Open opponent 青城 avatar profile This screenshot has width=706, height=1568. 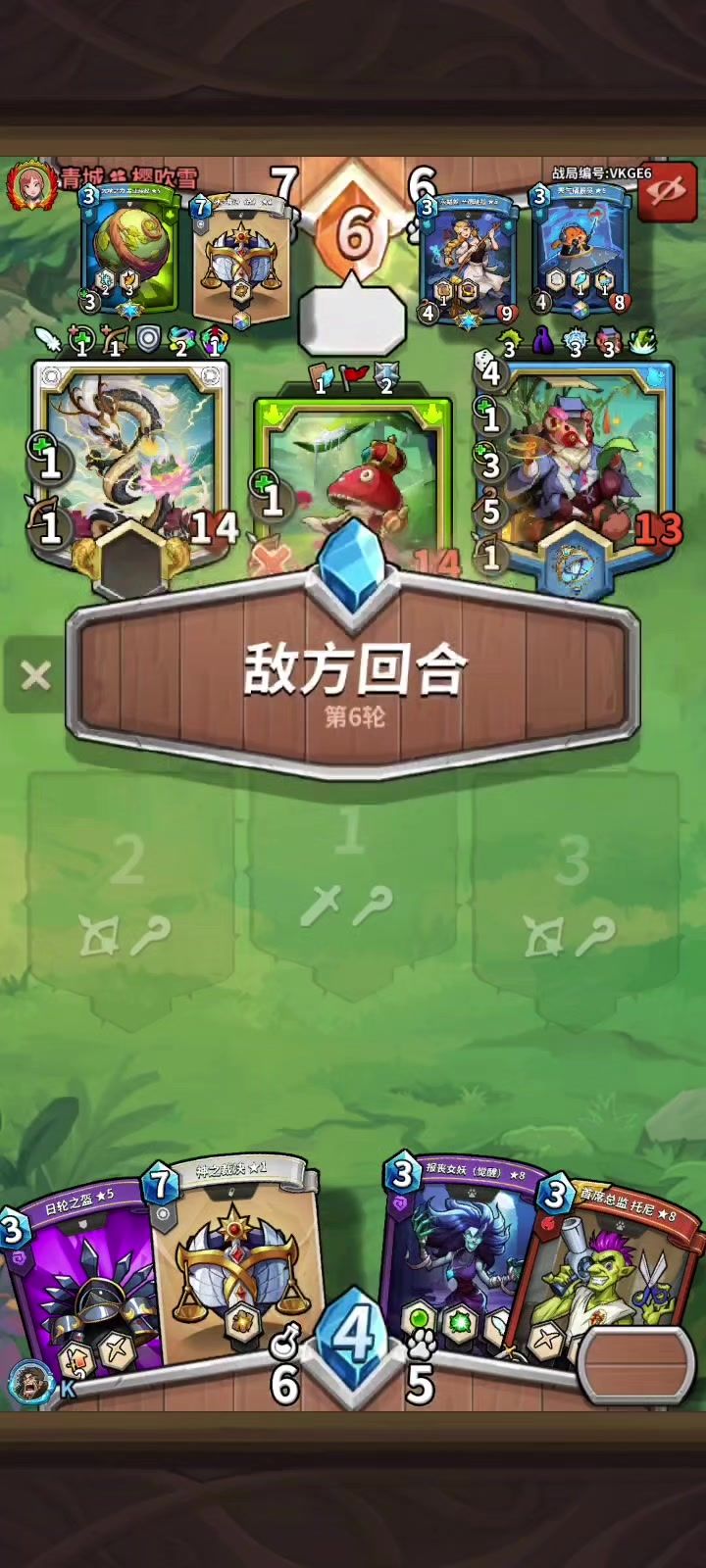[x=29, y=185]
